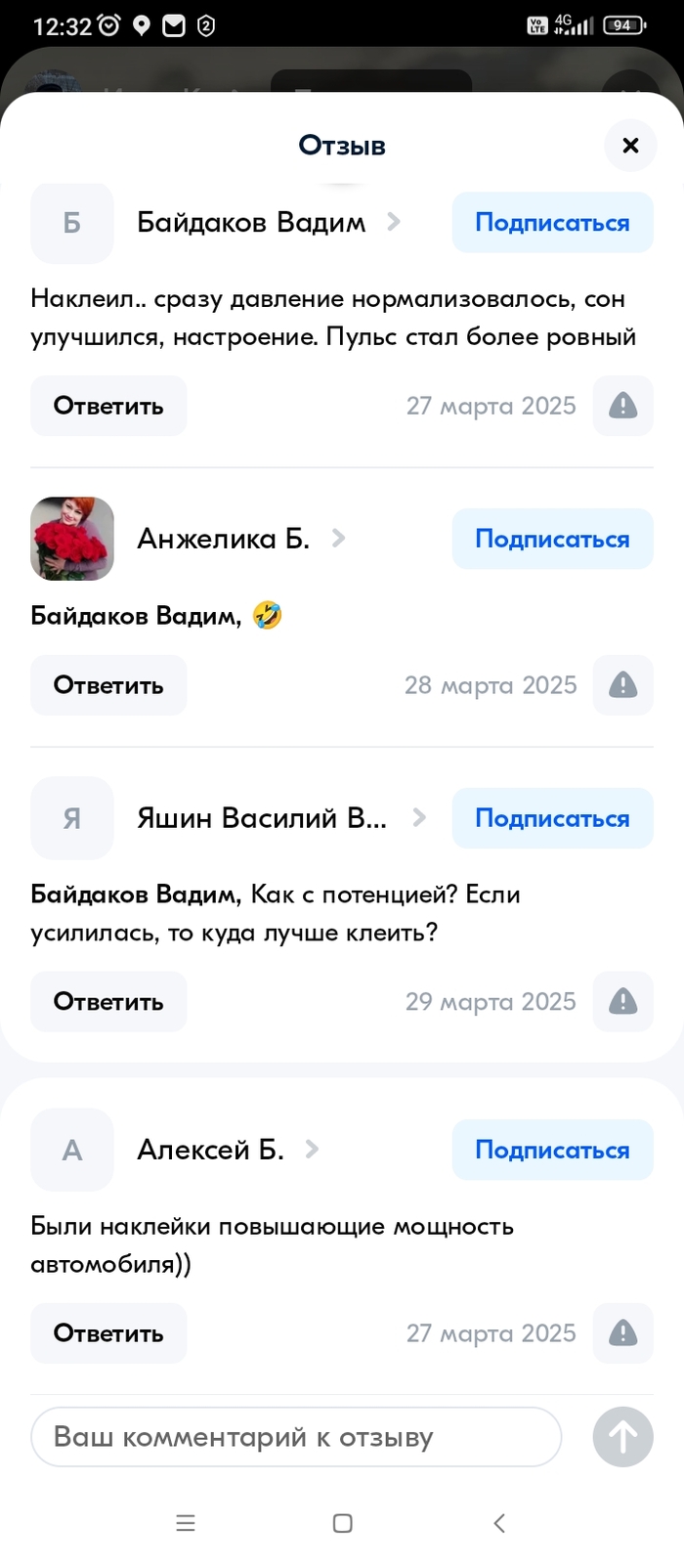Report Алексей Б.'s comment

622,1333
